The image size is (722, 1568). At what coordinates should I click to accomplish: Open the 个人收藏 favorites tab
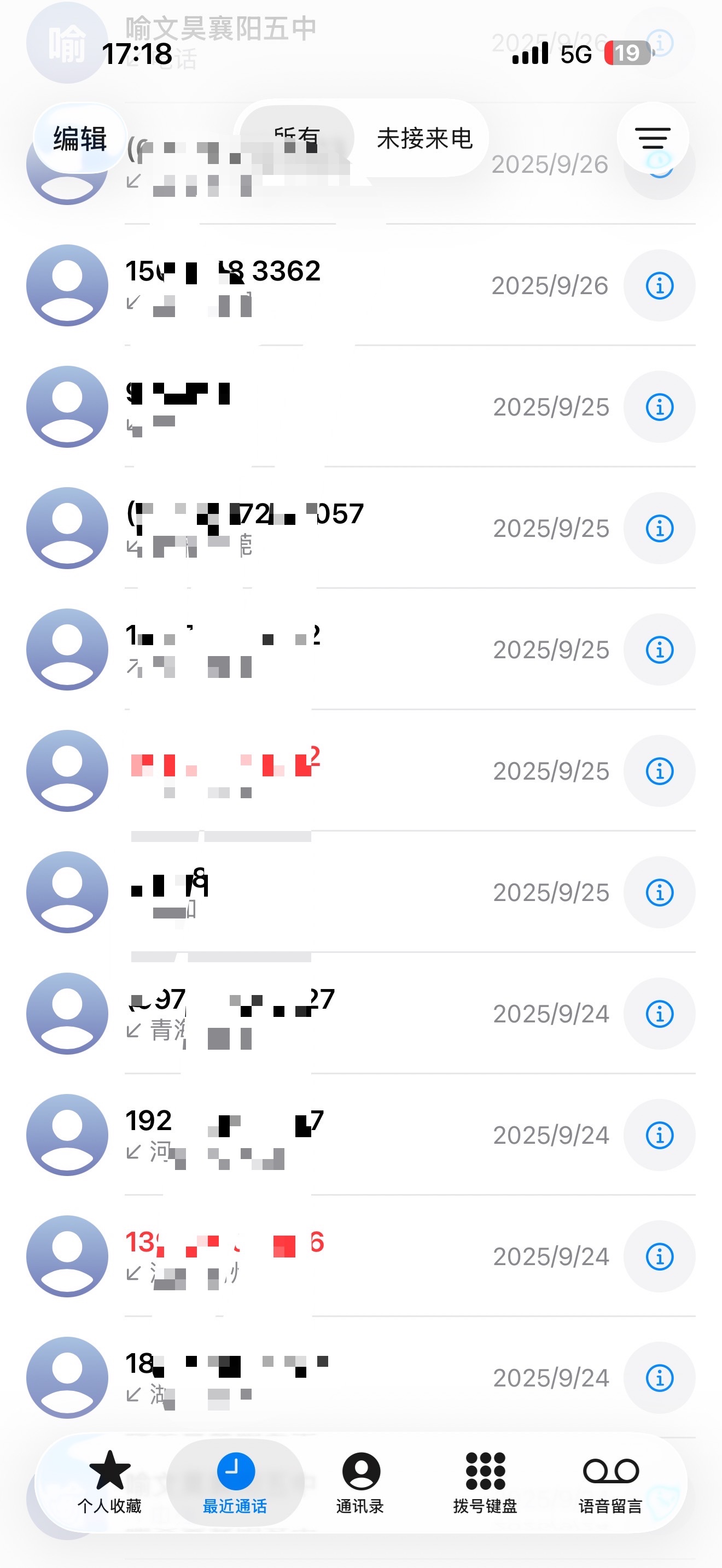click(109, 1482)
